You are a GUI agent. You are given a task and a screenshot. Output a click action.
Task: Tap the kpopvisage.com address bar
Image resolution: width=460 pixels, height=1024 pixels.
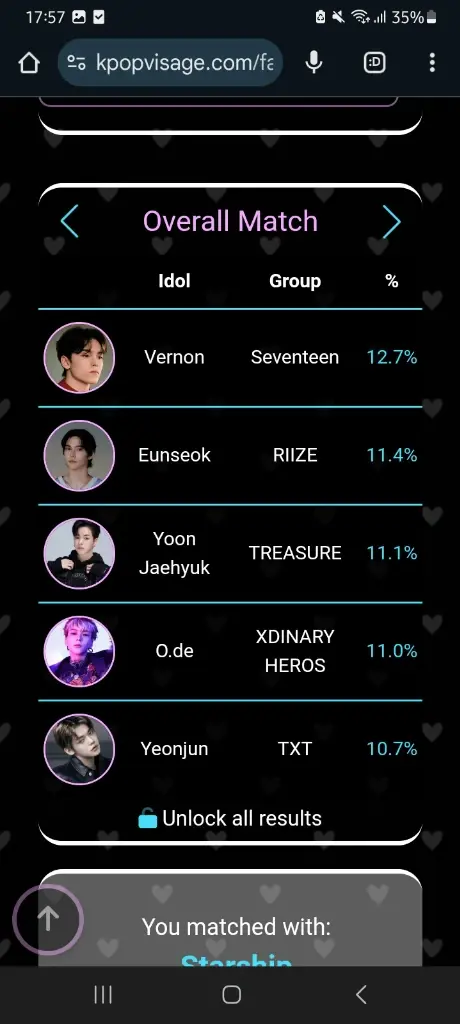coord(171,63)
